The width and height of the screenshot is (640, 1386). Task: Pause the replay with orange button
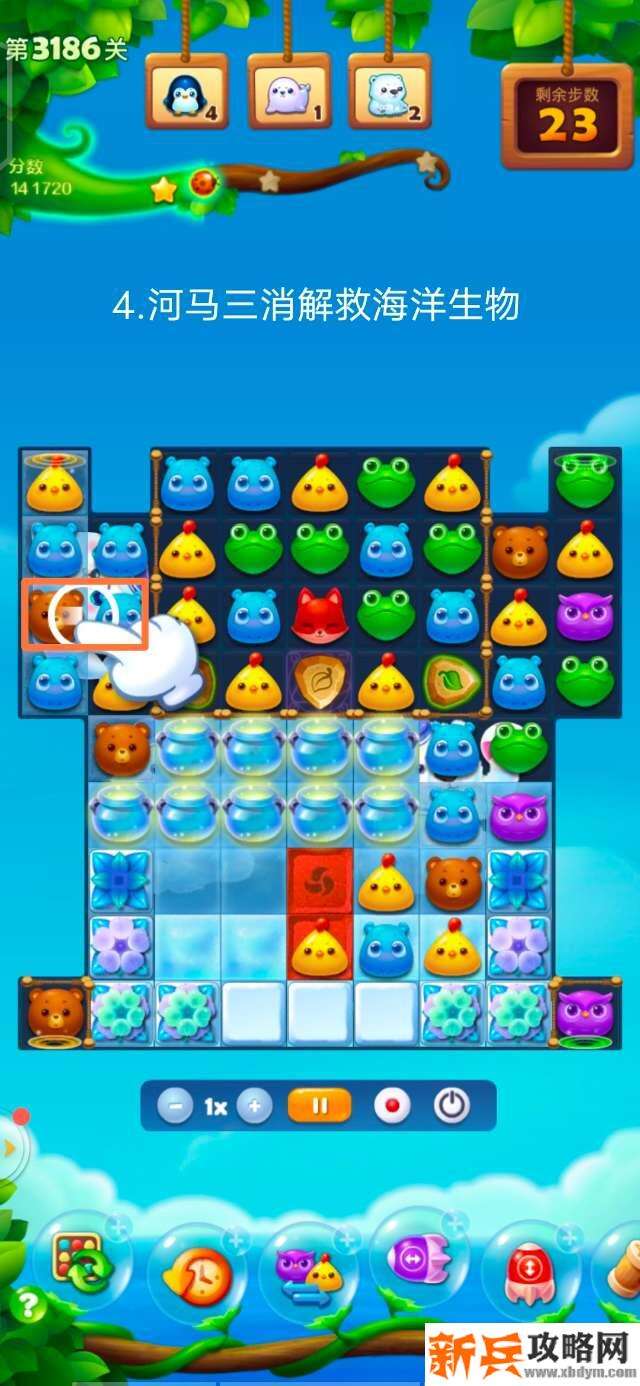[x=320, y=1107]
